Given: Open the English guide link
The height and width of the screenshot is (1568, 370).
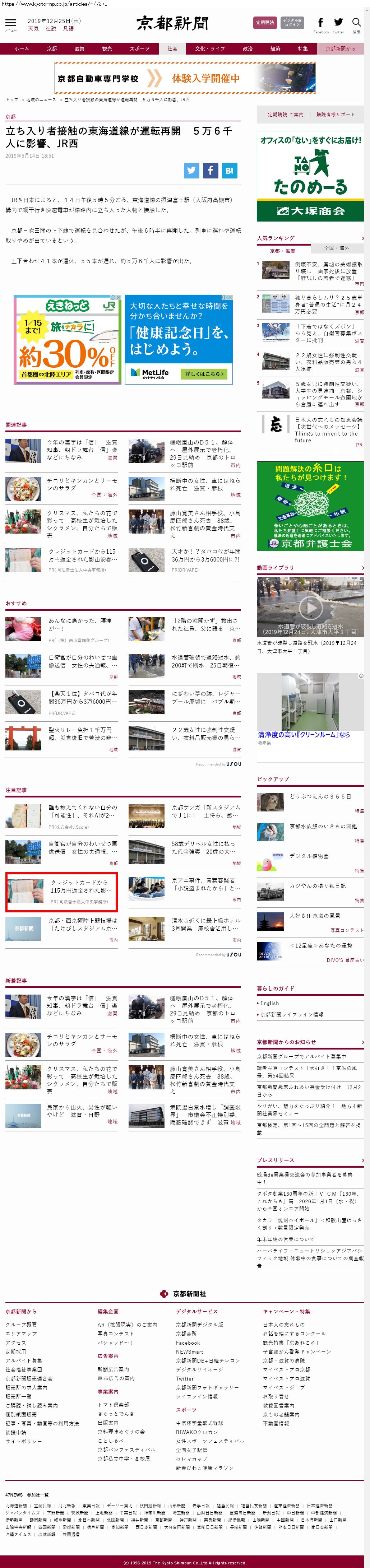Looking at the screenshot, I should pyautogui.click(x=269, y=1002).
